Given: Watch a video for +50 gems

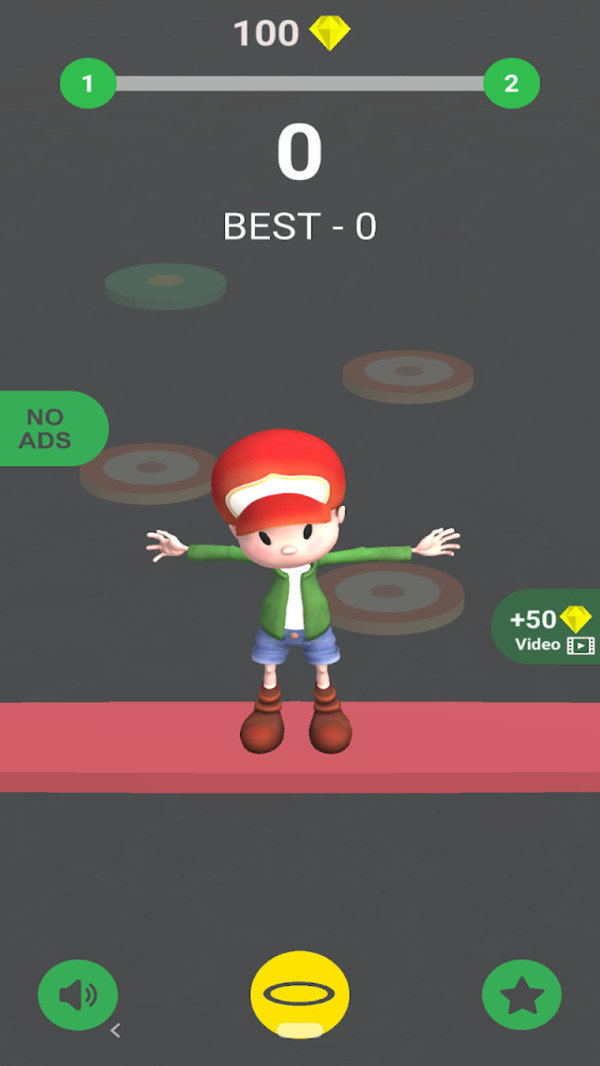Looking at the screenshot, I should 550,628.
